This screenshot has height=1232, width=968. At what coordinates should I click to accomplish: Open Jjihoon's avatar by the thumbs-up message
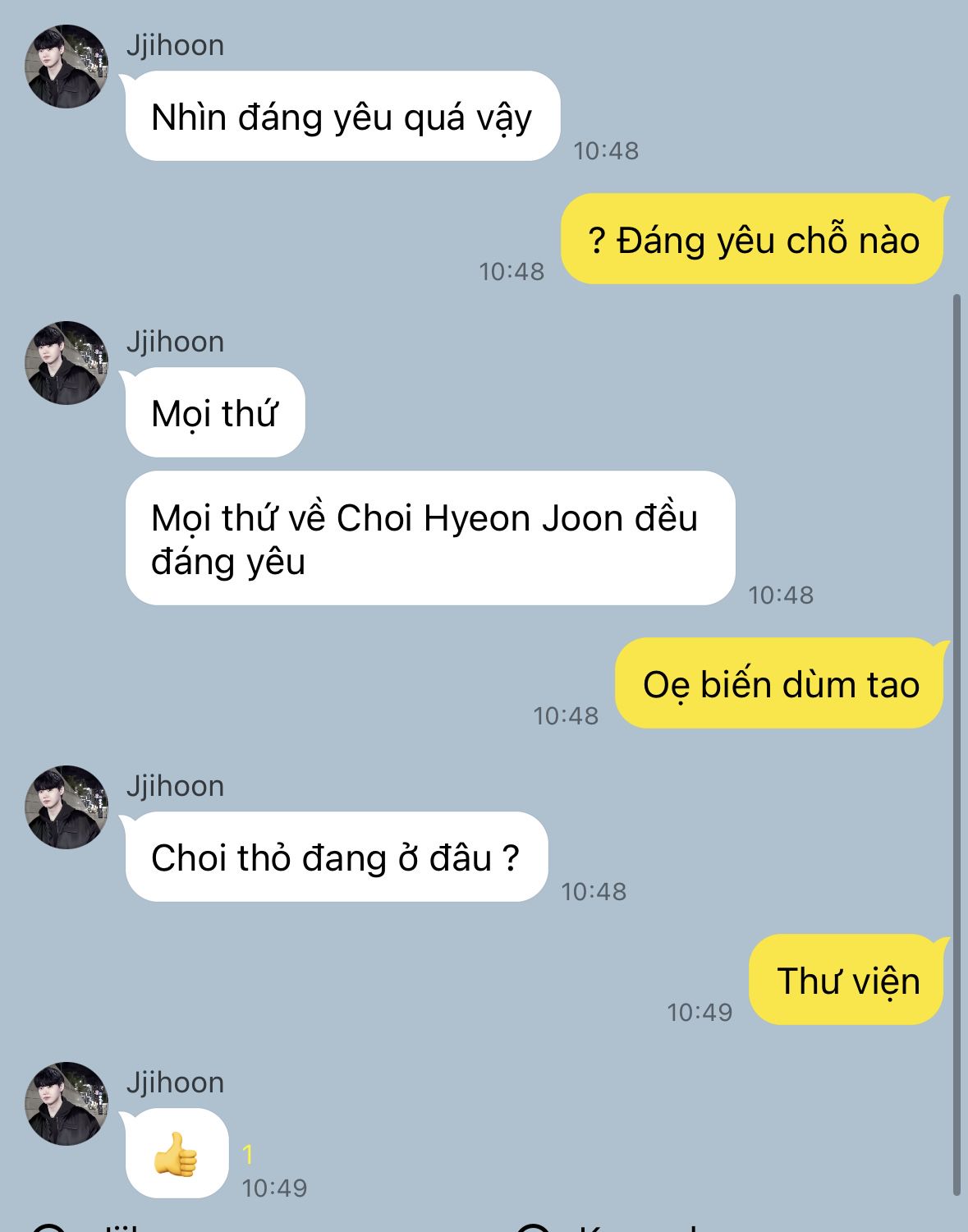tap(67, 1104)
